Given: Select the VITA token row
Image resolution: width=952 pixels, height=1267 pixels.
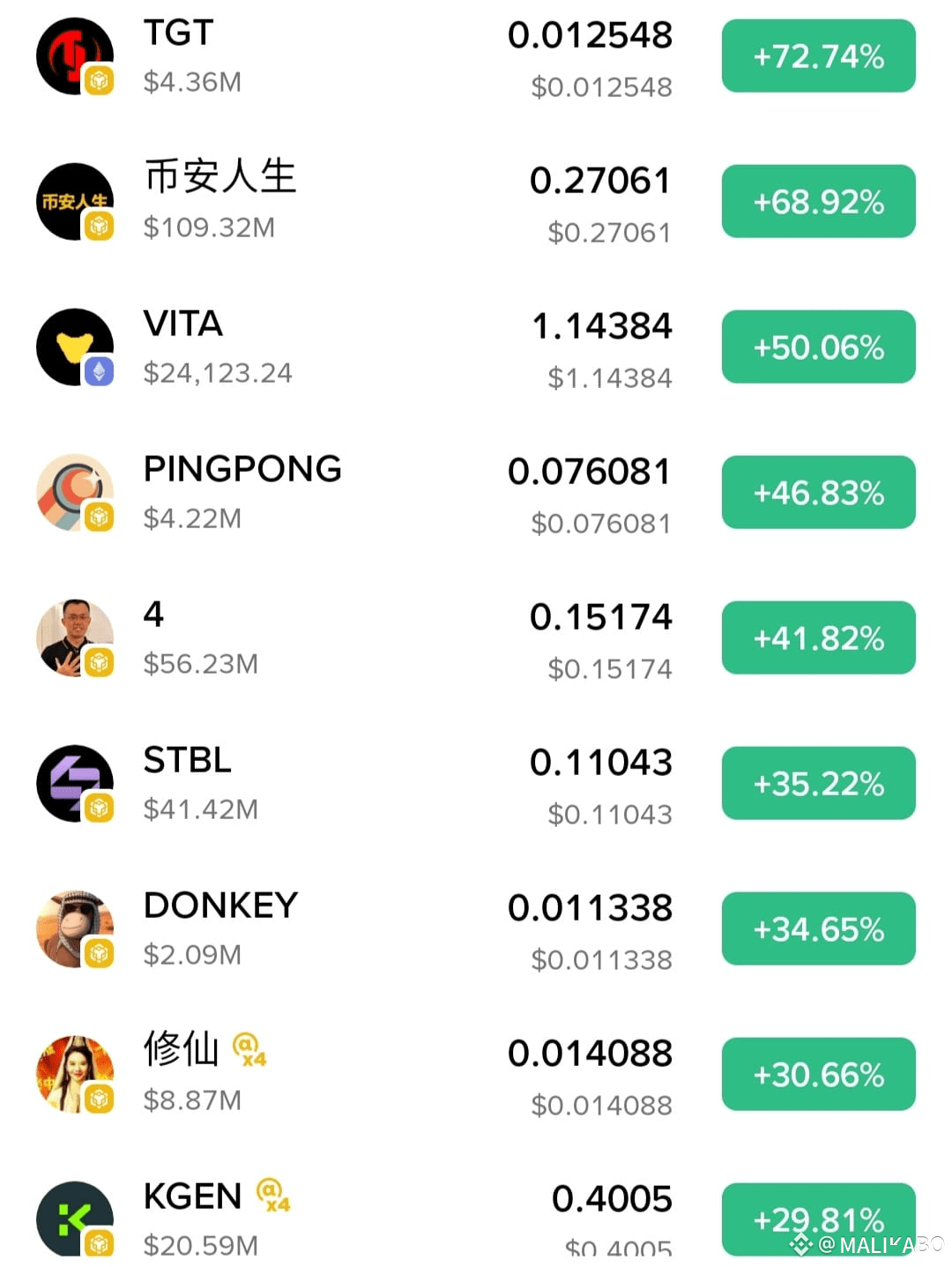Looking at the screenshot, I should coord(476,347).
